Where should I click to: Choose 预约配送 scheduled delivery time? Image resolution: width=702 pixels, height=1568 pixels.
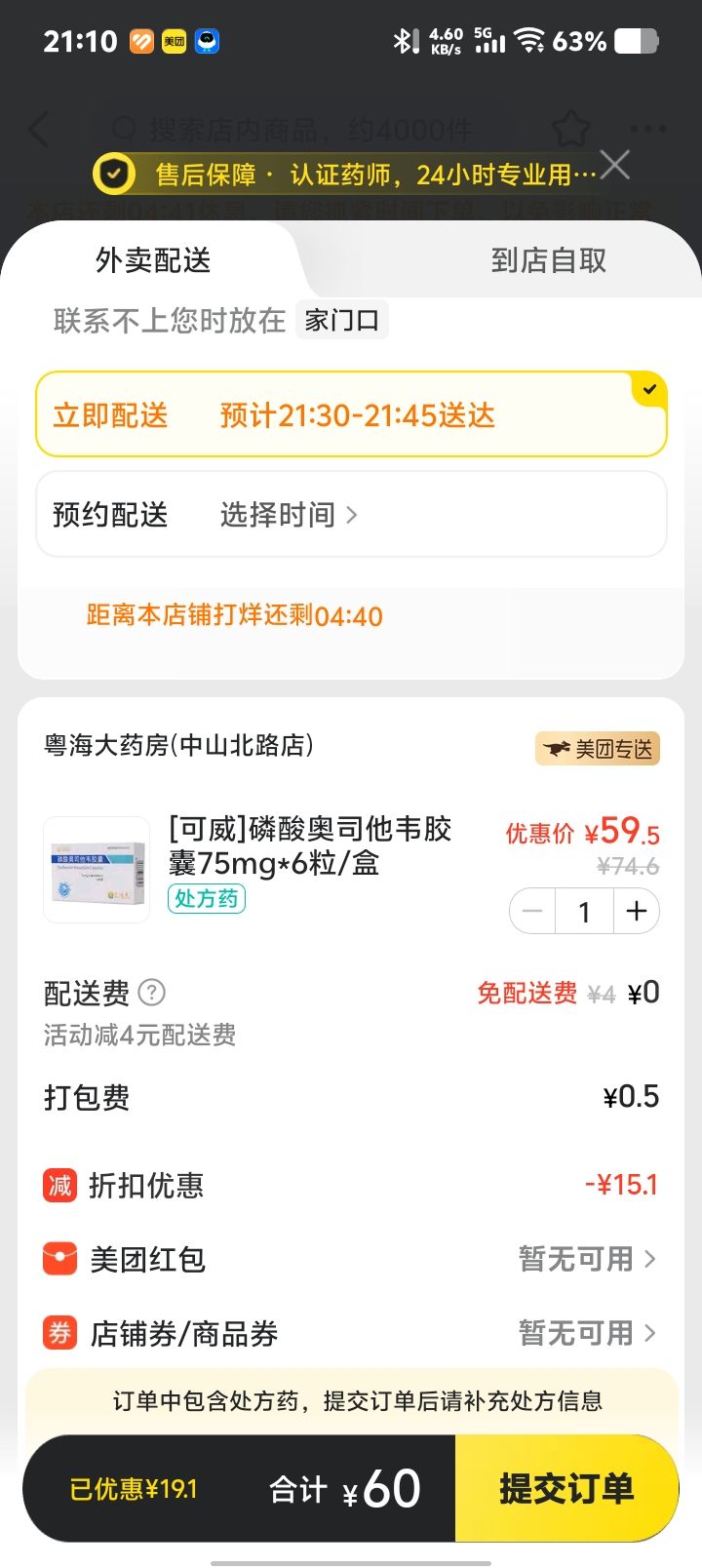[x=351, y=514]
